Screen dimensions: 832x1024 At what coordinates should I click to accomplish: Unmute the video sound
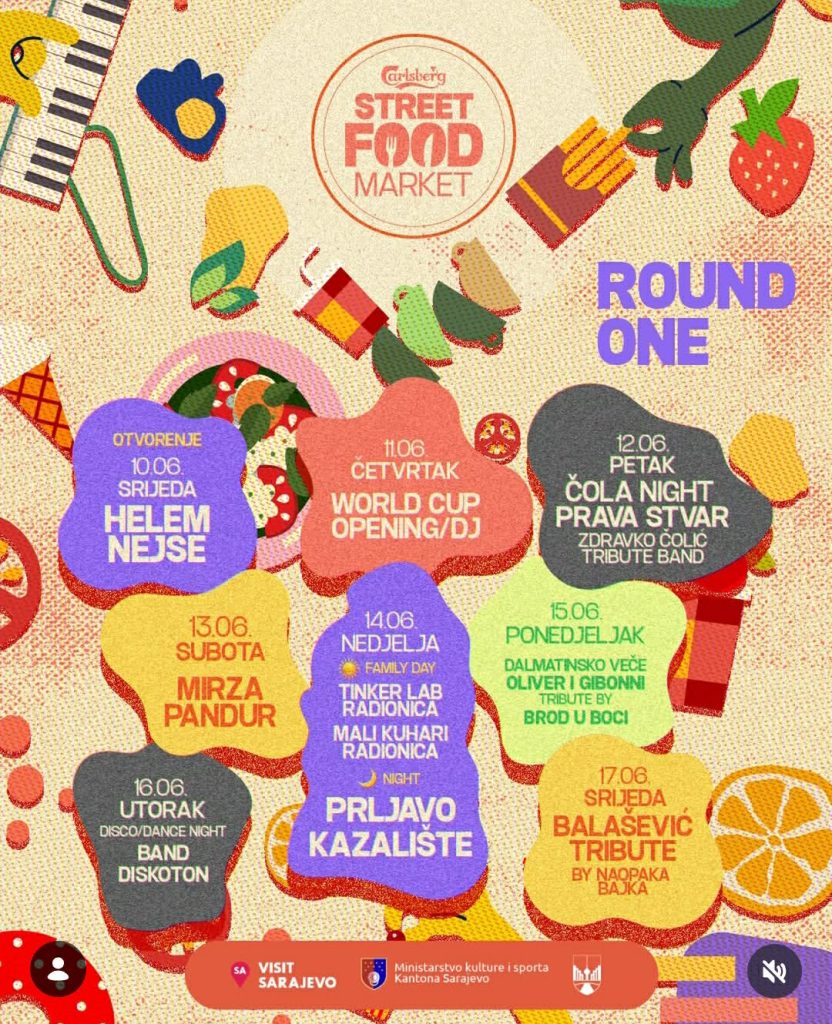(774, 971)
